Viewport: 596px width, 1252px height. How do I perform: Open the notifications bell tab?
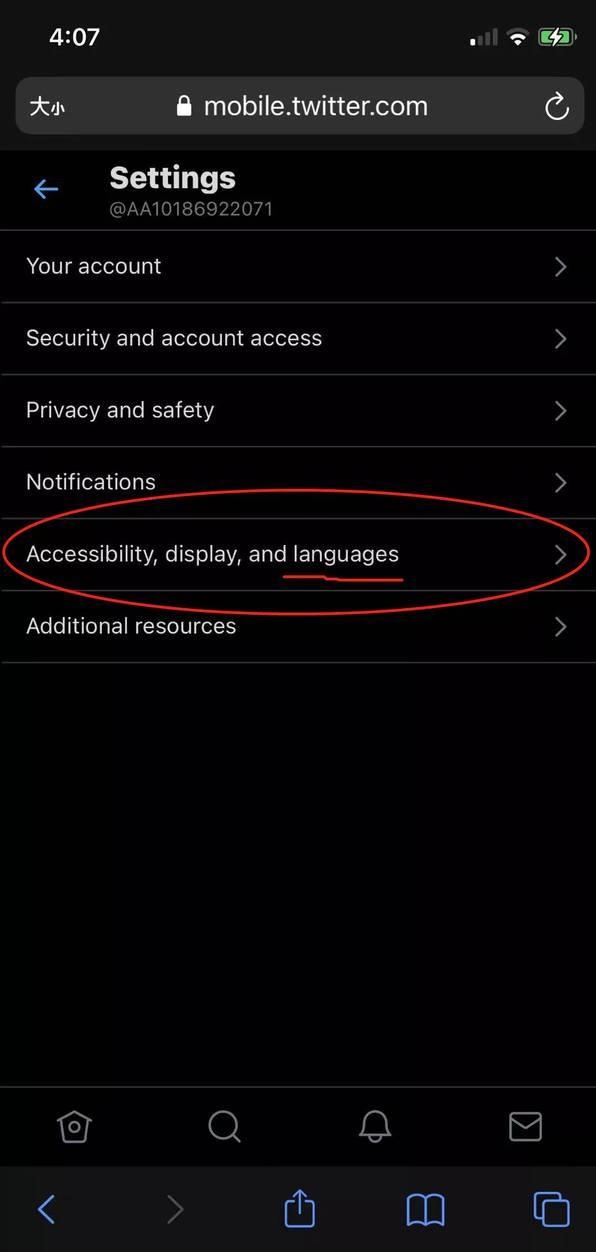pyautogui.click(x=375, y=1127)
